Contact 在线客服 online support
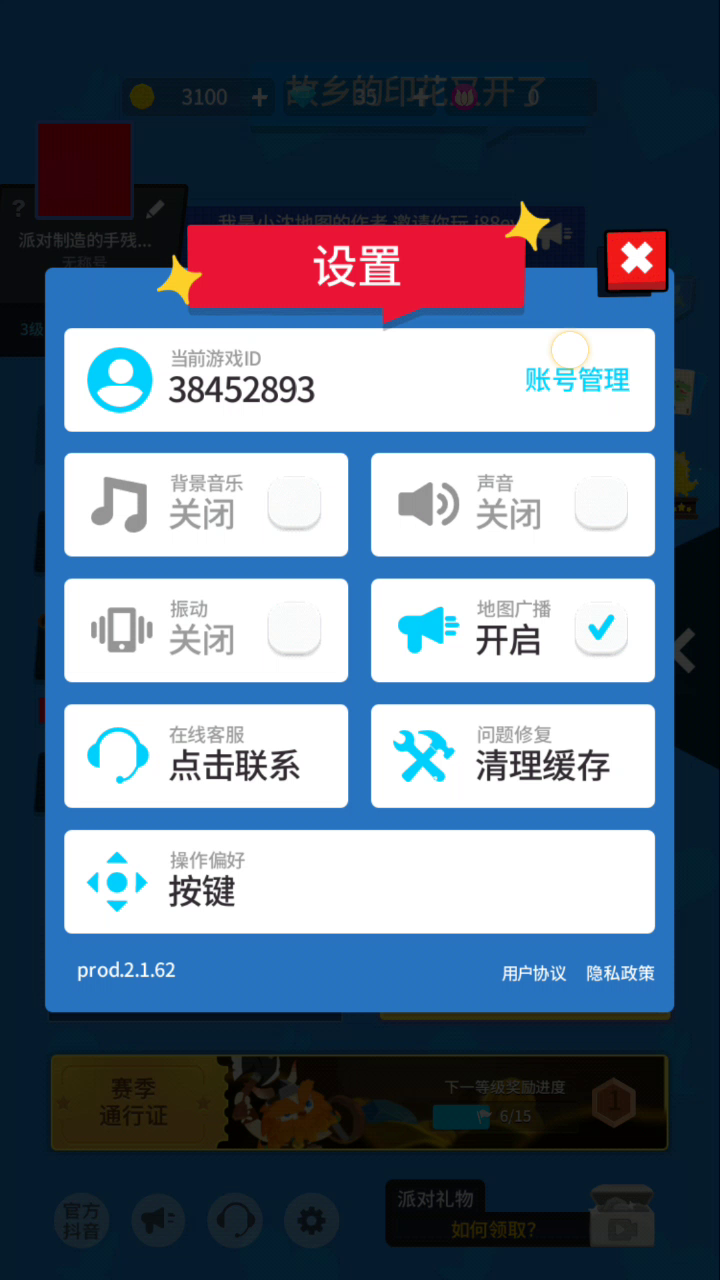The height and width of the screenshot is (1280, 720). 206,756
